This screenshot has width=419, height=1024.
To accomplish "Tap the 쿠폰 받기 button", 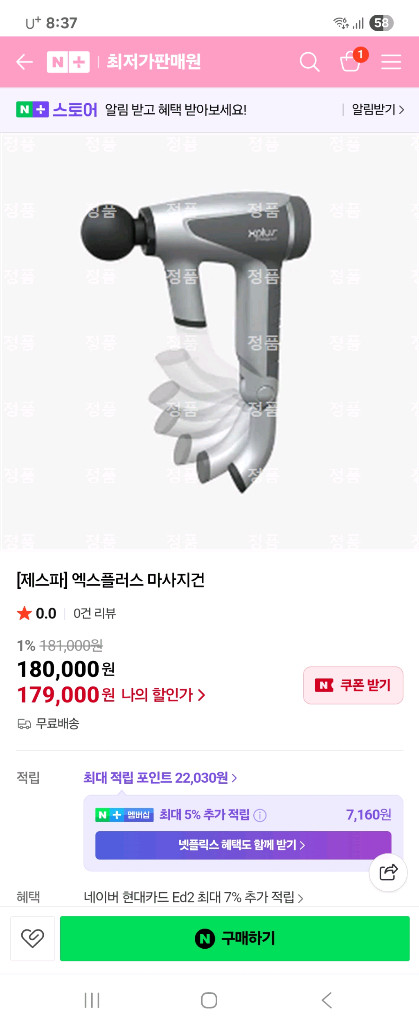I will click(x=353, y=685).
